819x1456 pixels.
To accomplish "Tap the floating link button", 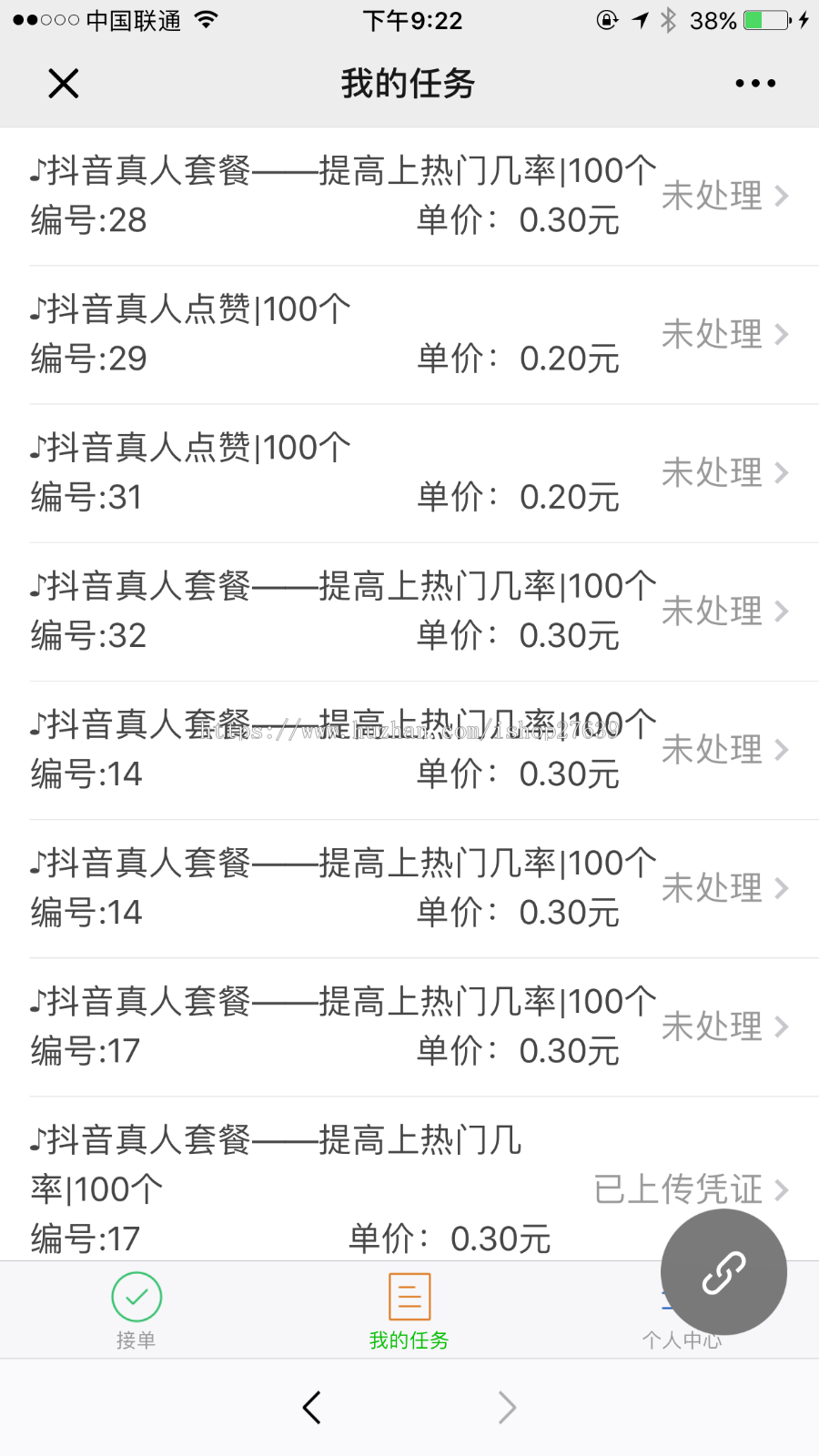I will pos(723,1272).
